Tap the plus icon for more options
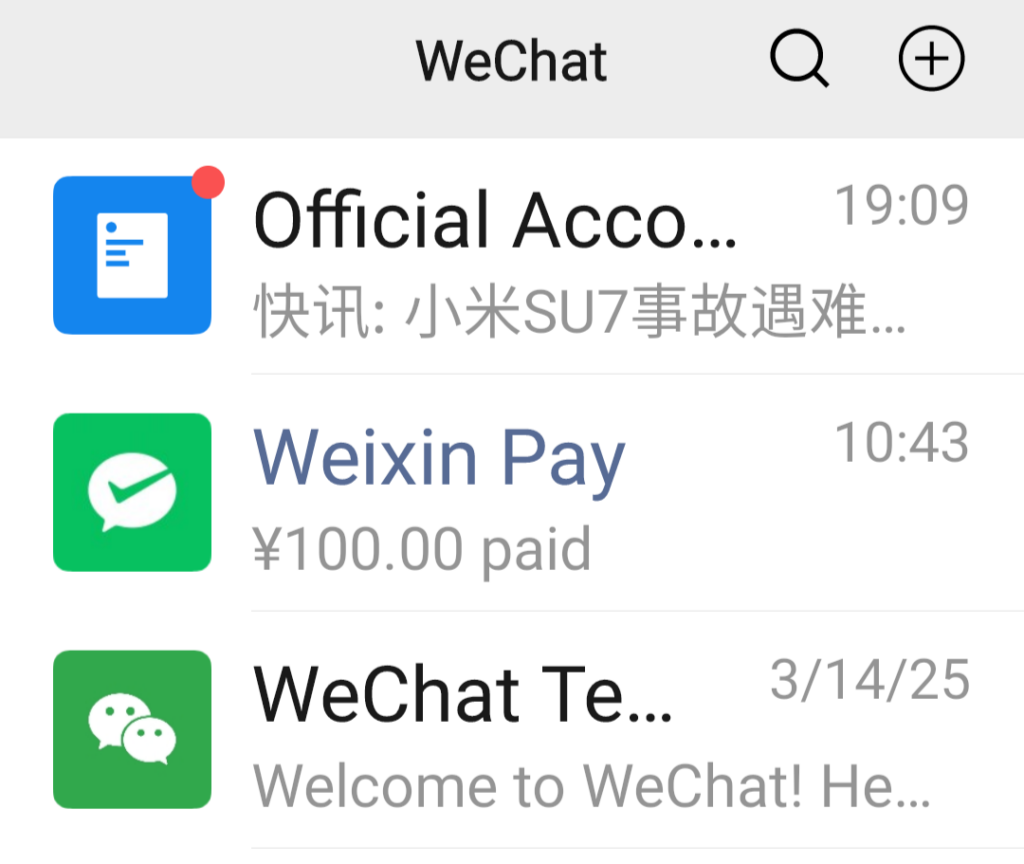 click(931, 59)
